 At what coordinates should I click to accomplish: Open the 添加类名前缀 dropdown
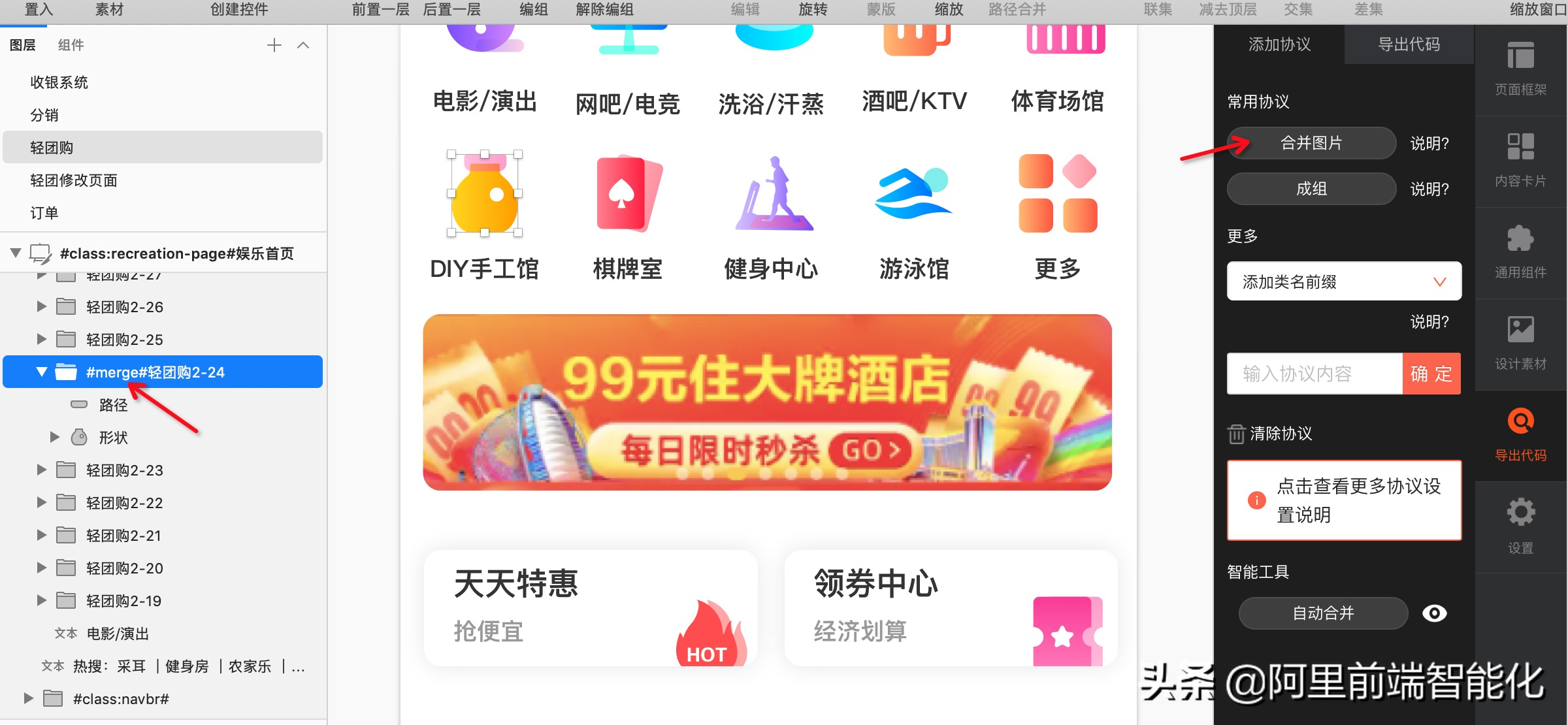[1343, 282]
